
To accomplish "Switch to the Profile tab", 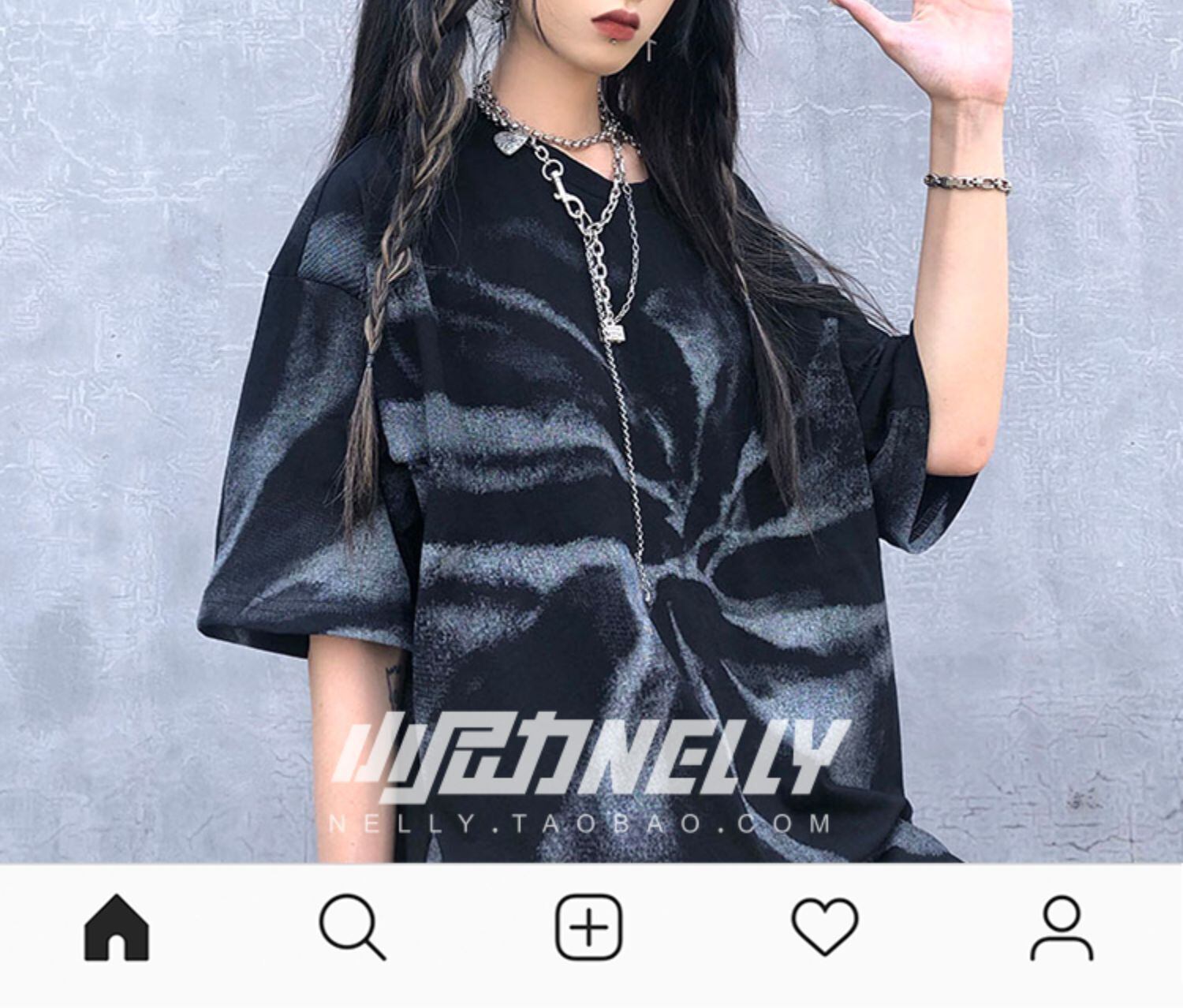I will tap(1062, 928).
